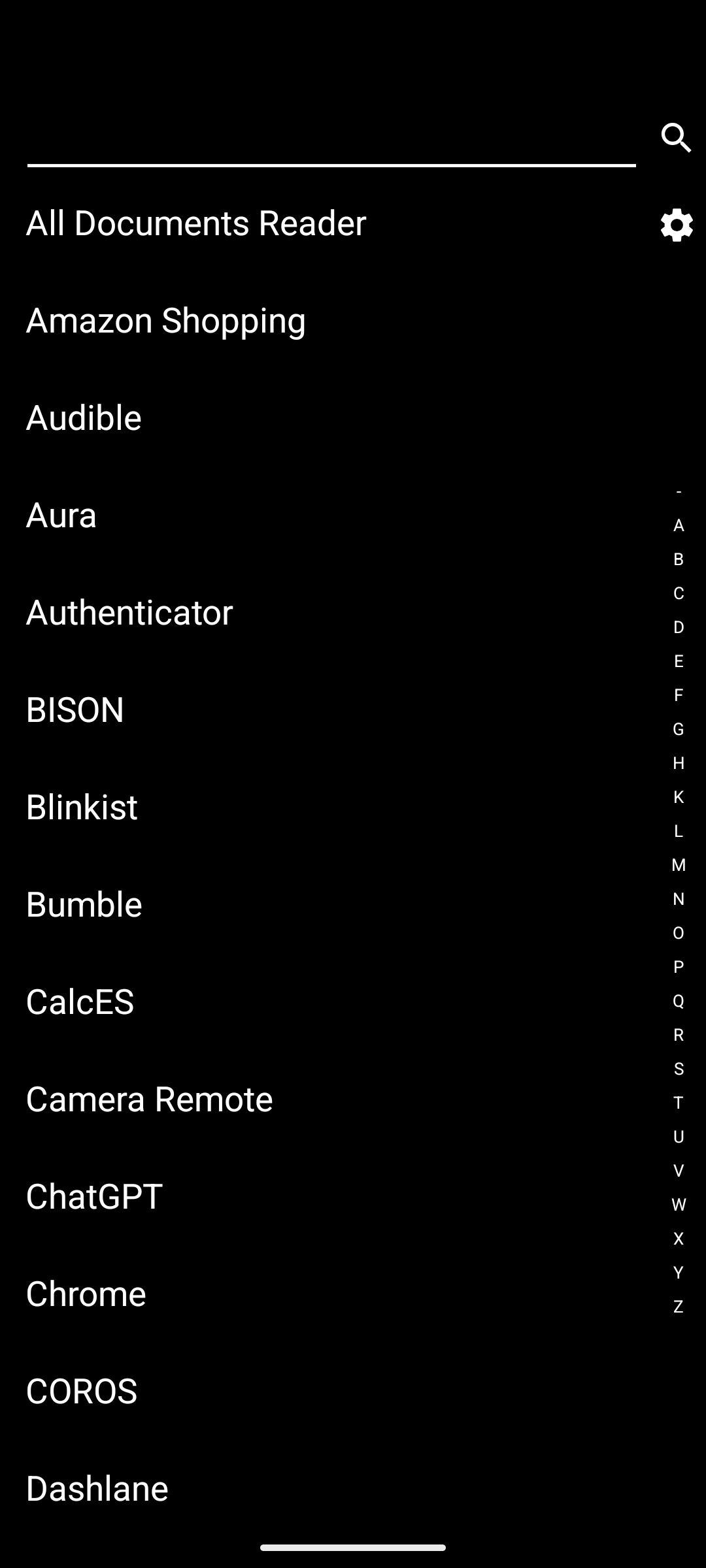The width and height of the screenshot is (706, 1568).
Task: Launch the Audible app
Action: tap(84, 418)
